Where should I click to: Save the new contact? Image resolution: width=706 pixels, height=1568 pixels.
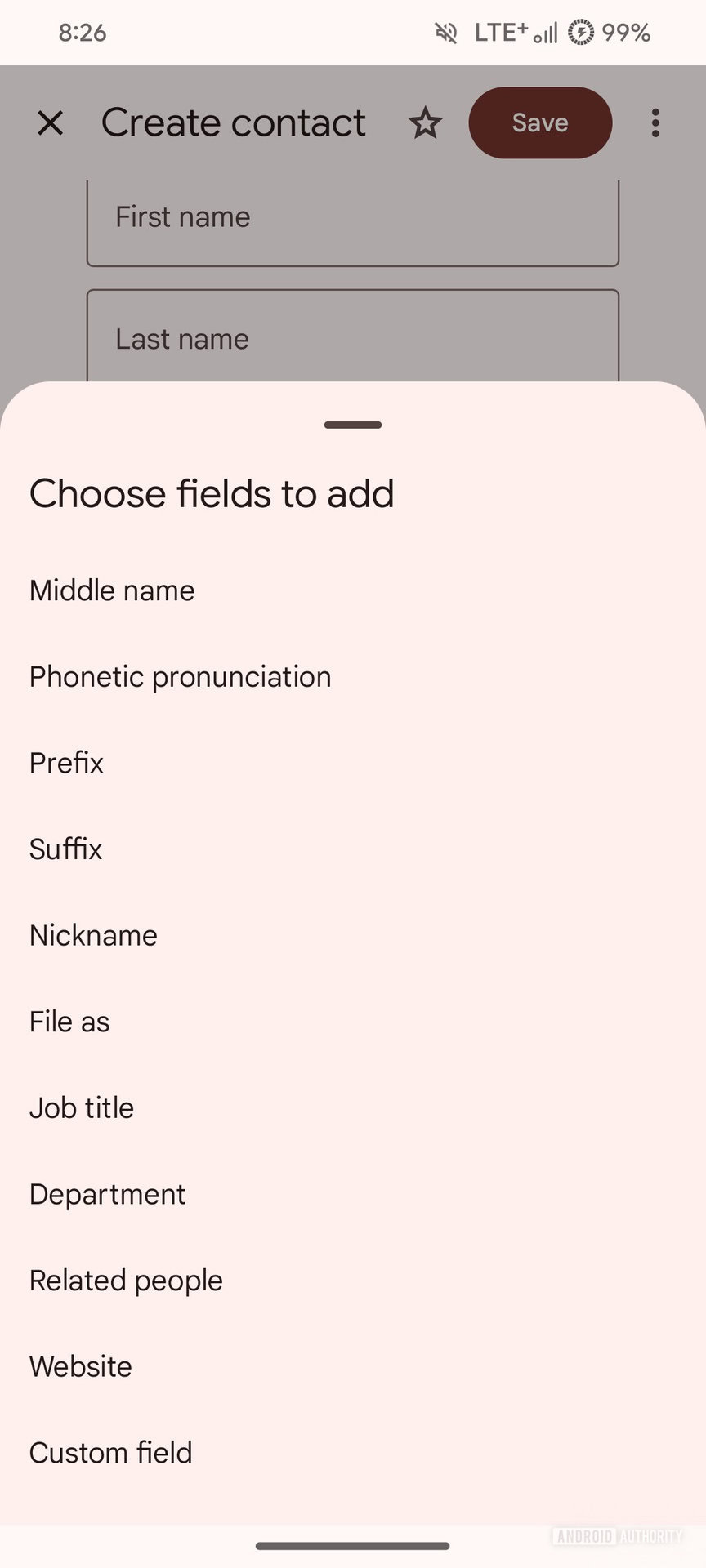[540, 123]
